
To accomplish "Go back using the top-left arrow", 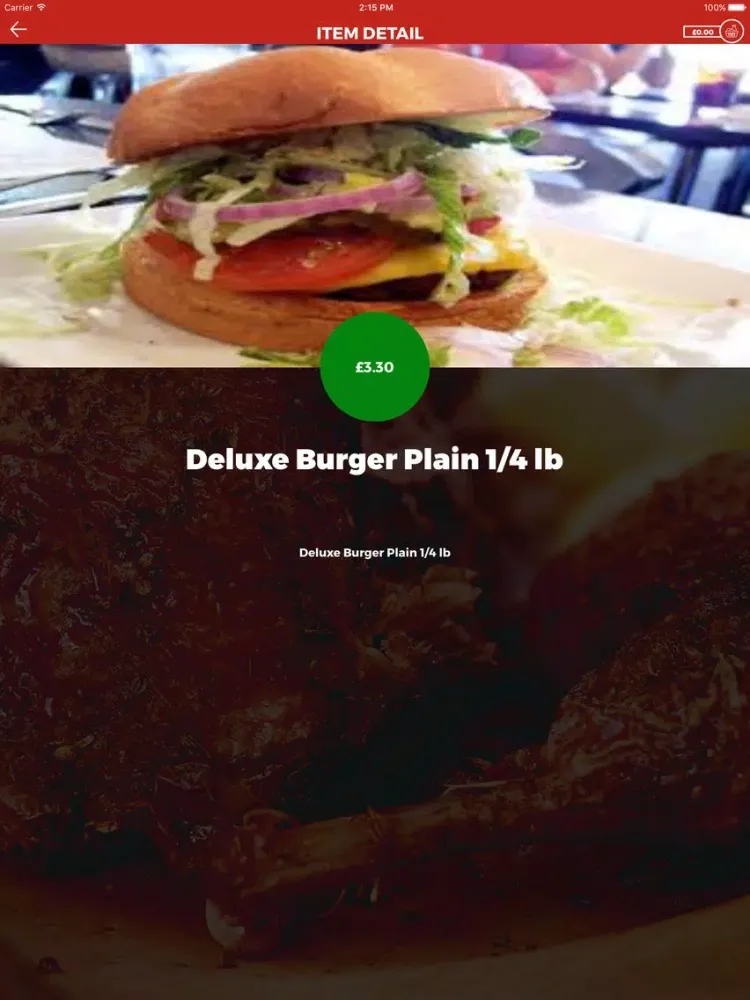I will pyautogui.click(x=18, y=30).
